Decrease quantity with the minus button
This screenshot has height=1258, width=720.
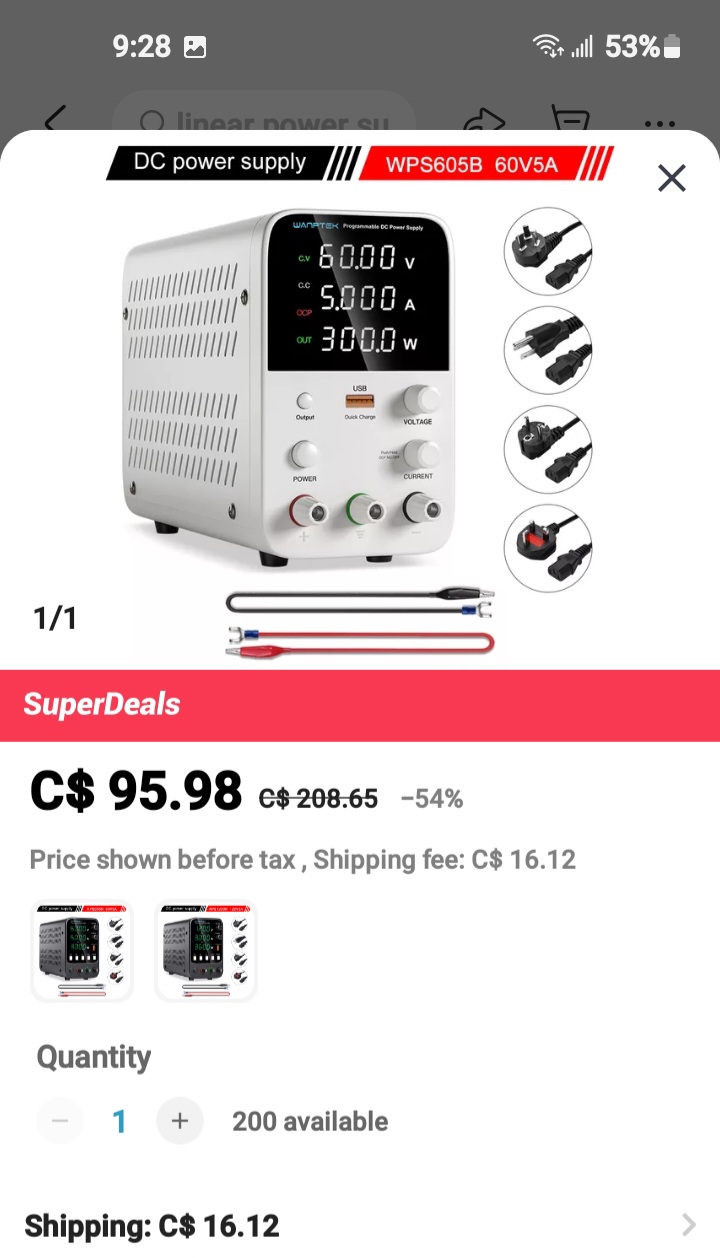60,1121
